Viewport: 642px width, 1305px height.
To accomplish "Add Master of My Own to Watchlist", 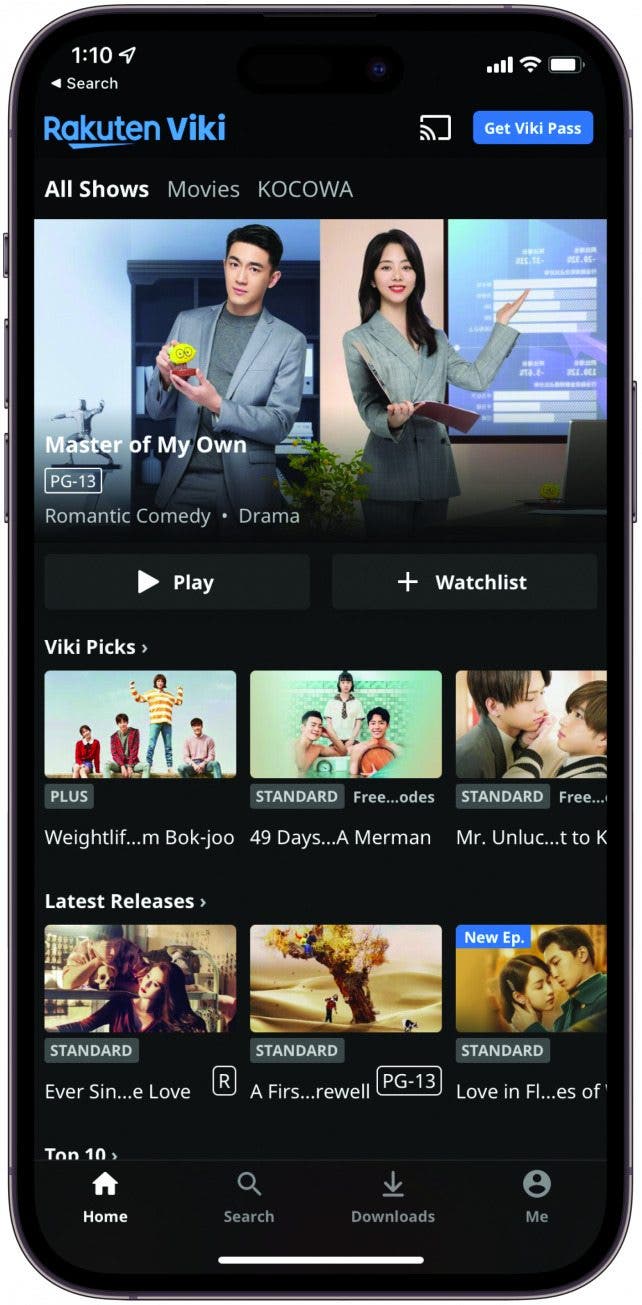I will [464, 582].
